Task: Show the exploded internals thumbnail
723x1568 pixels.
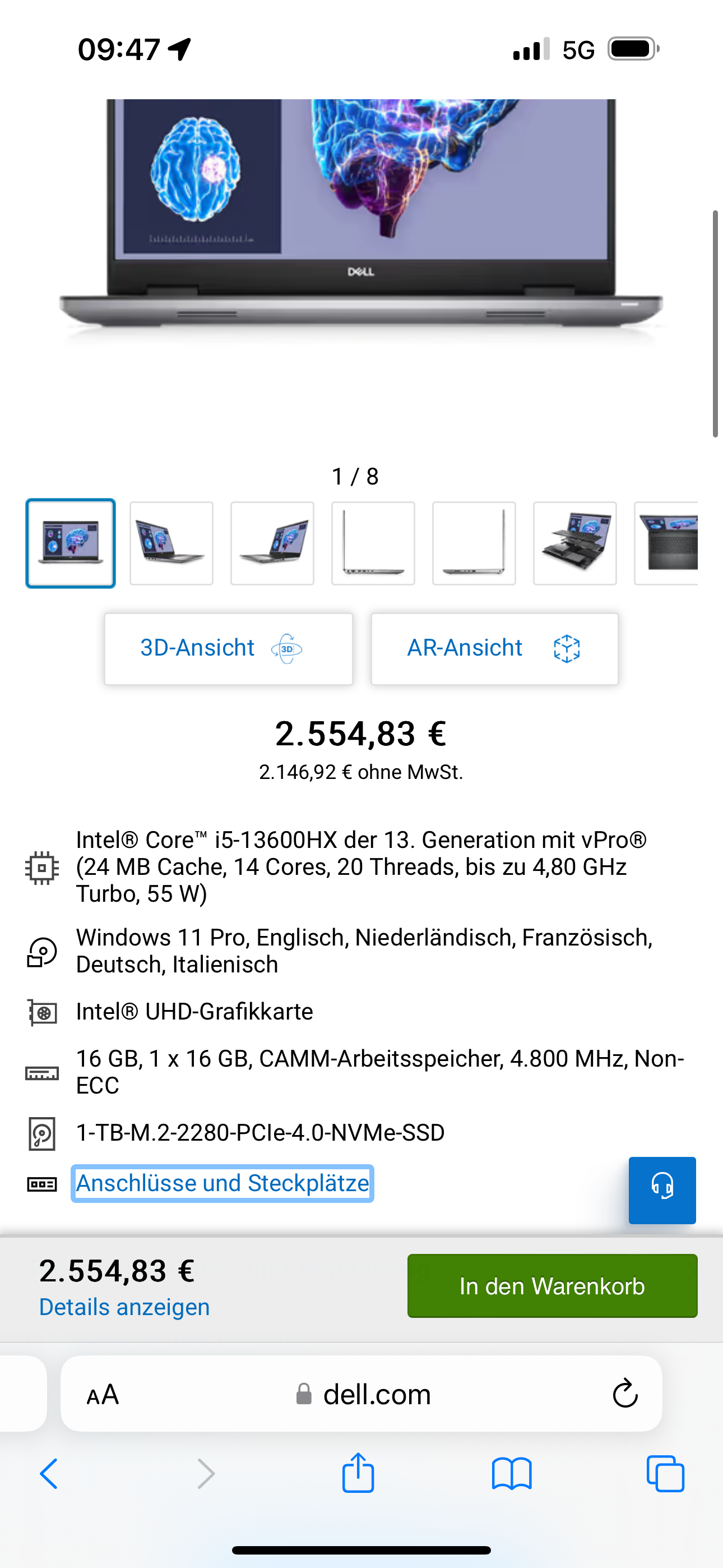Action: tap(574, 543)
